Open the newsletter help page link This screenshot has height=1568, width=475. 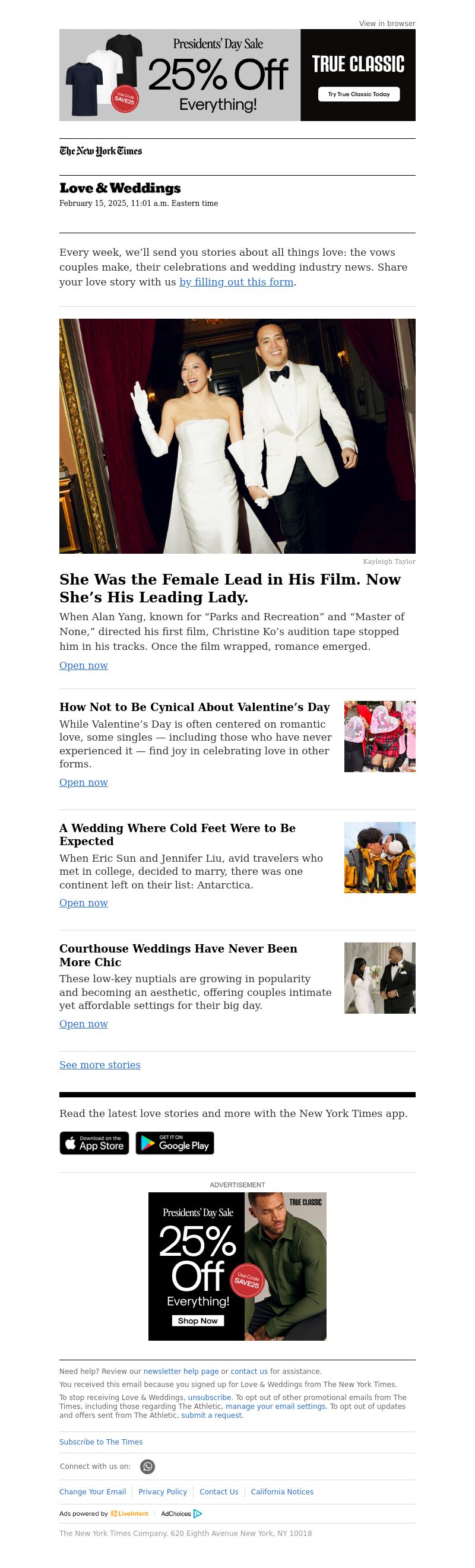click(x=181, y=1372)
